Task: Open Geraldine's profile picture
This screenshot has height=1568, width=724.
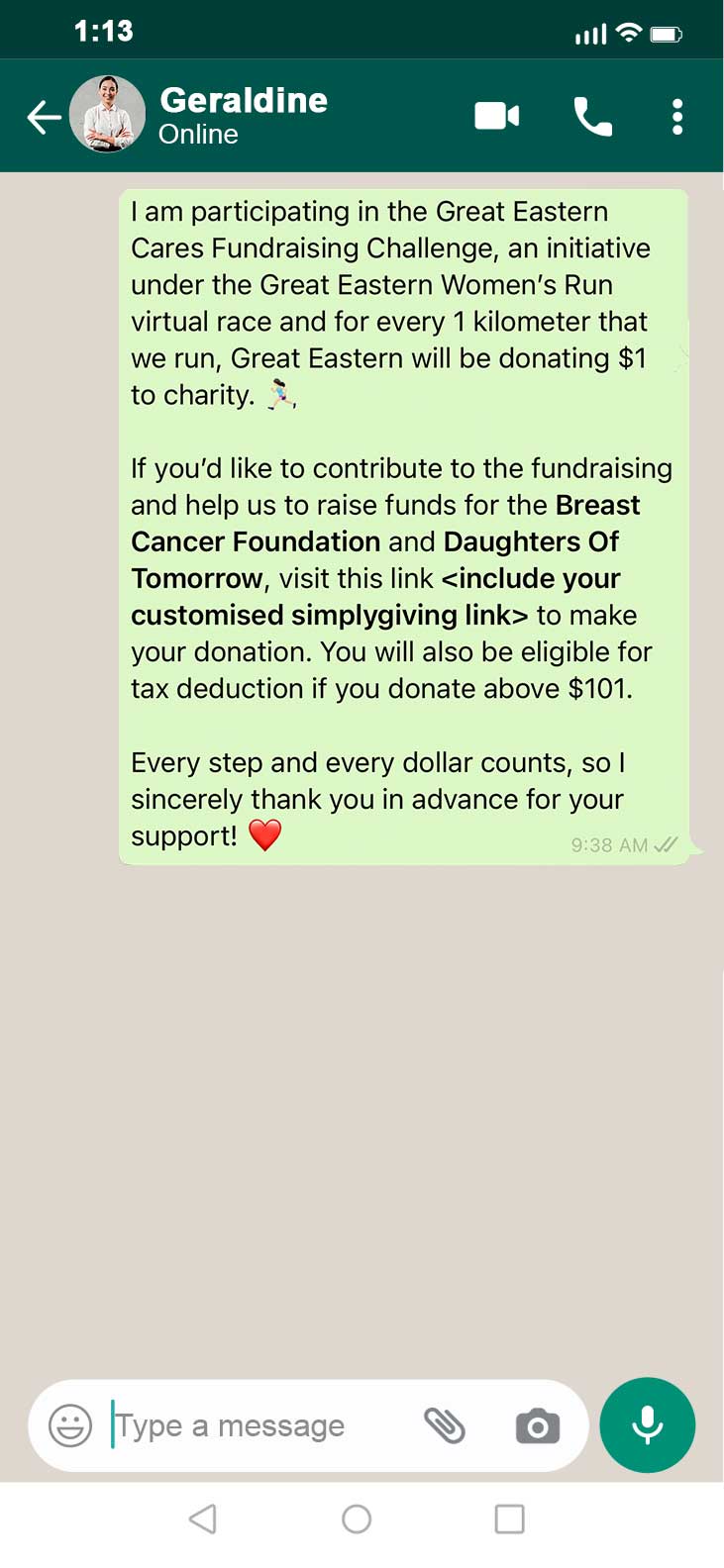Action: pyautogui.click(x=108, y=115)
